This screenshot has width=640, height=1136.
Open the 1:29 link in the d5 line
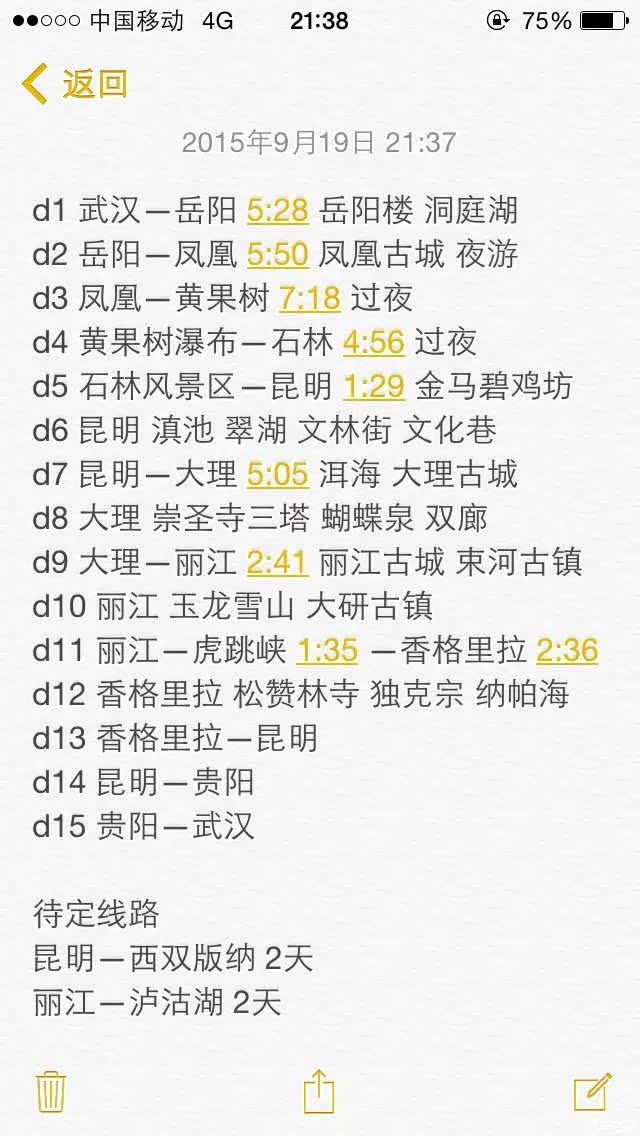pyautogui.click(x=373, y=386)
